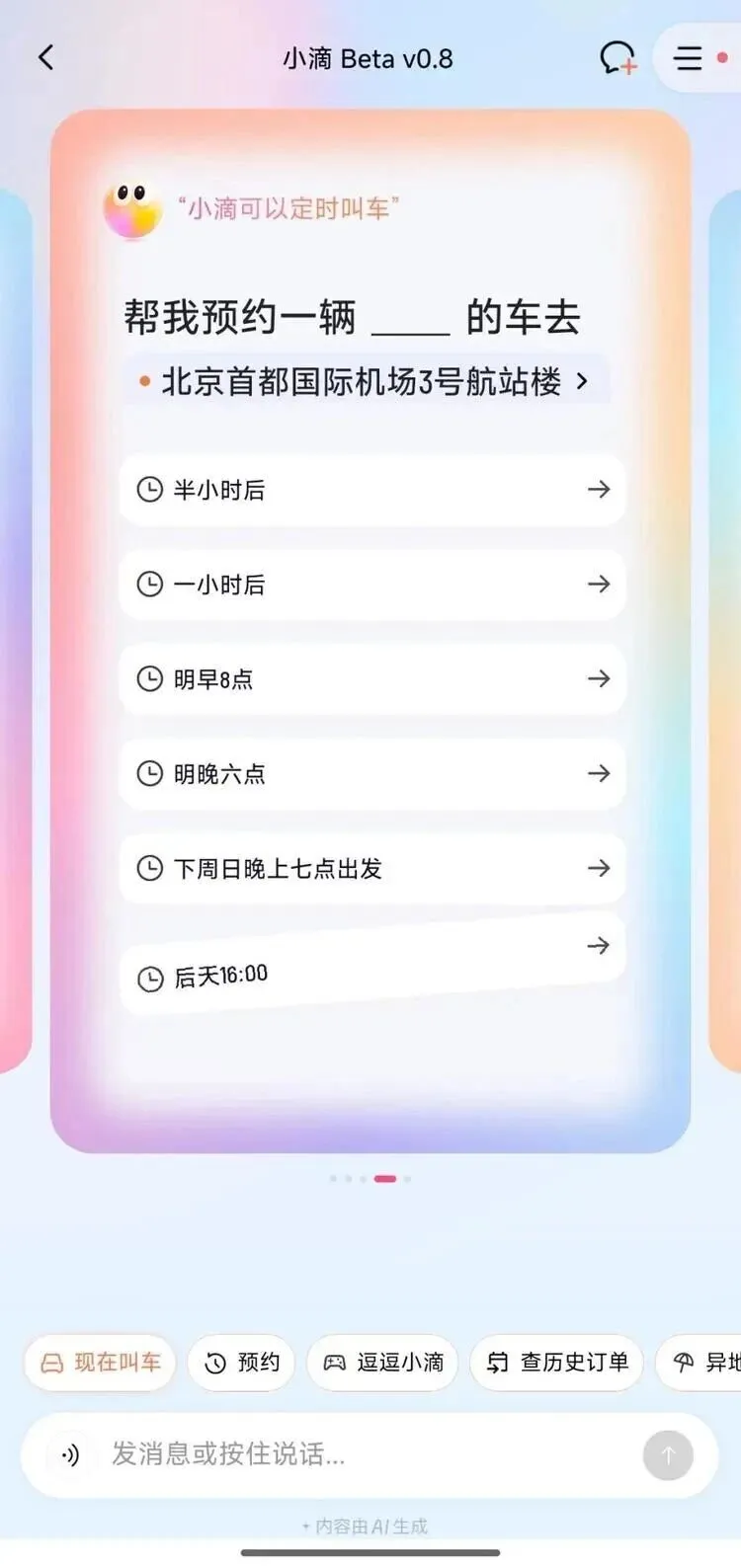Tap the 逗逗小滴 chip
The width and height of the screenshot is (741, 1568).
coord(383,1363)
